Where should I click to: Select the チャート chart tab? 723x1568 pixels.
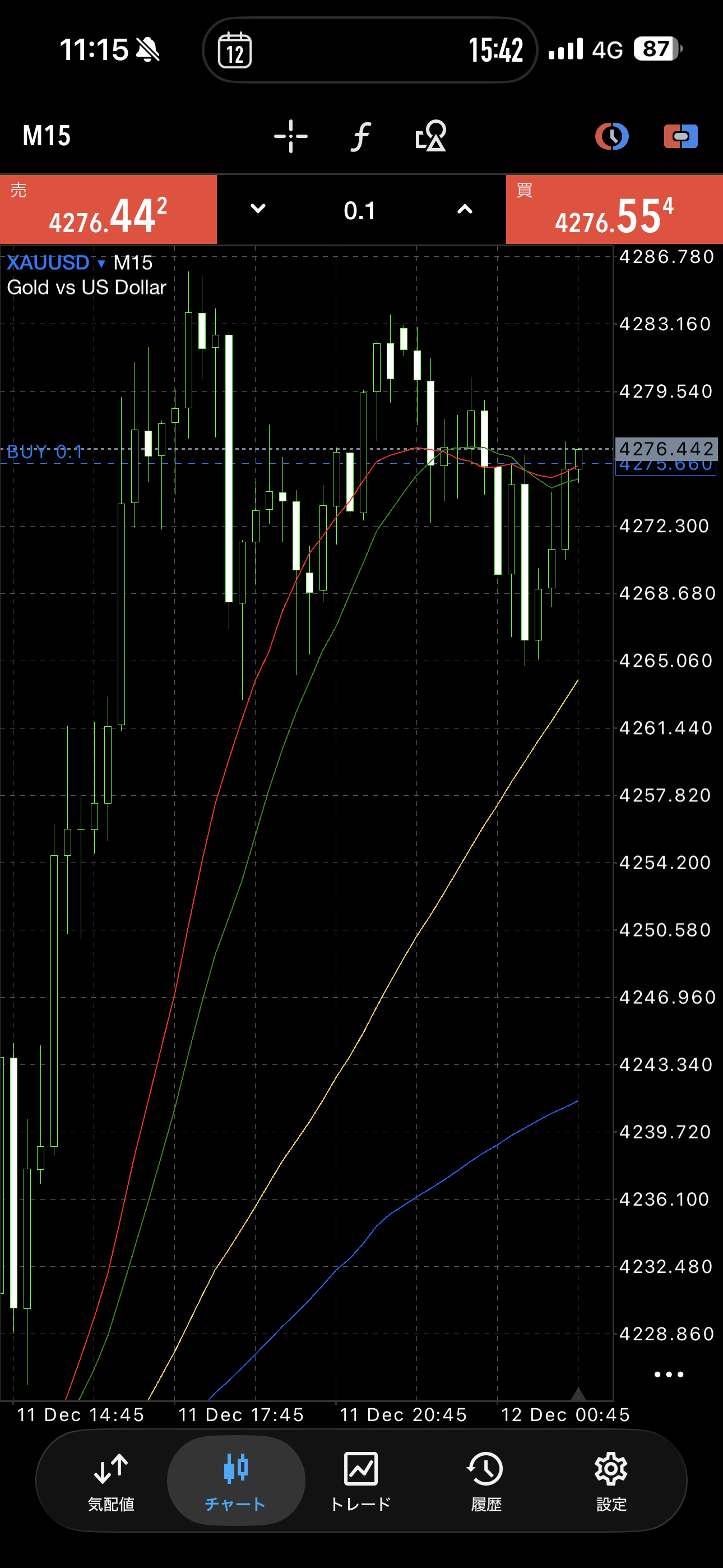[235, 1481]
